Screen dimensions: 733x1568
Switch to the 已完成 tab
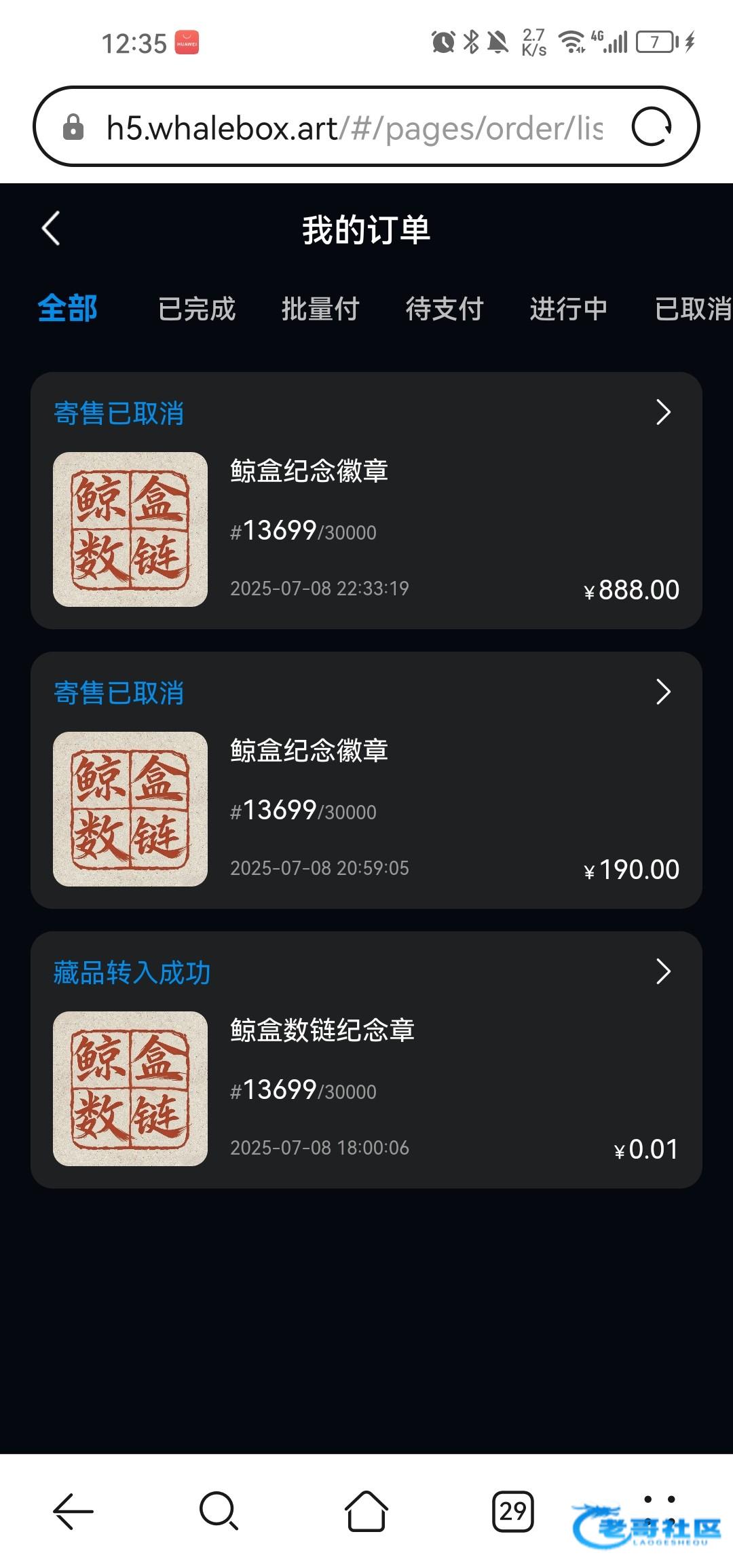[x=197, y=309]
